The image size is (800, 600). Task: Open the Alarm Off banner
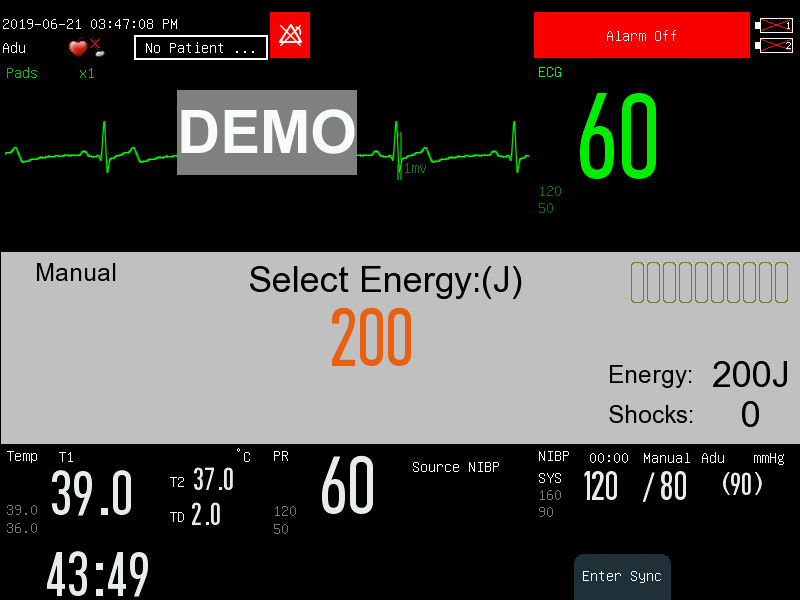(641, 35)
